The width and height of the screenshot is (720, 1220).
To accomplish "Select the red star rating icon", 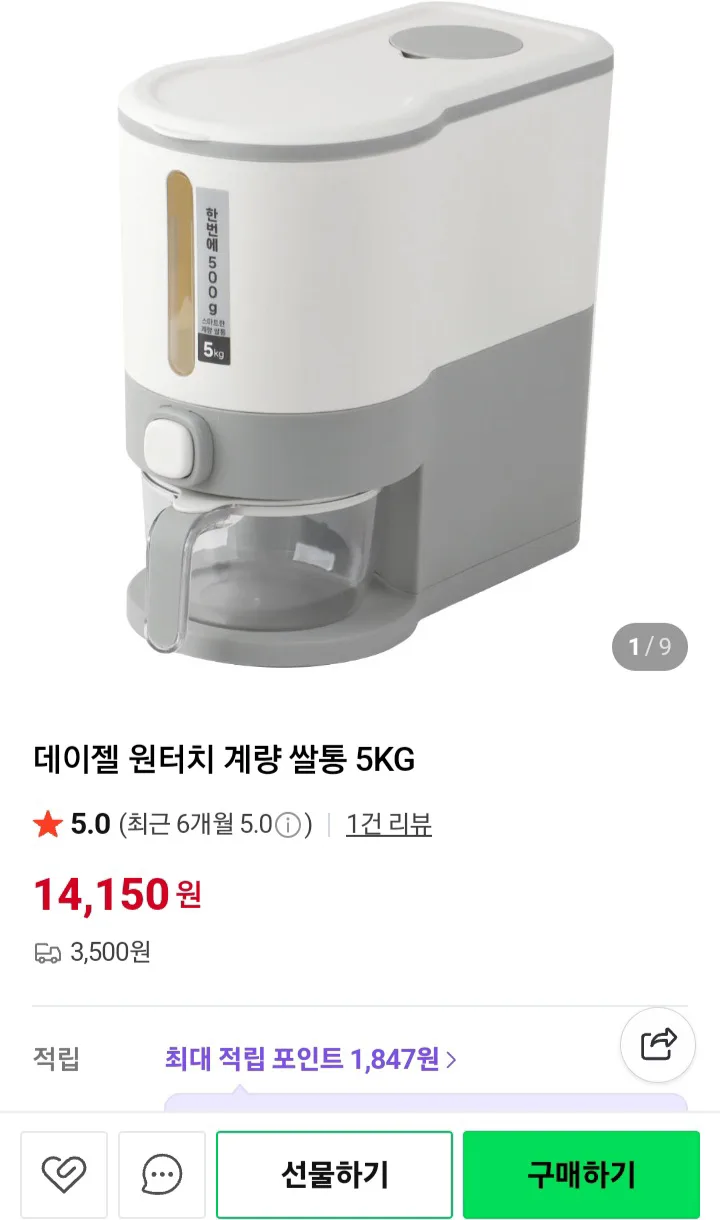I will point(45,823).
